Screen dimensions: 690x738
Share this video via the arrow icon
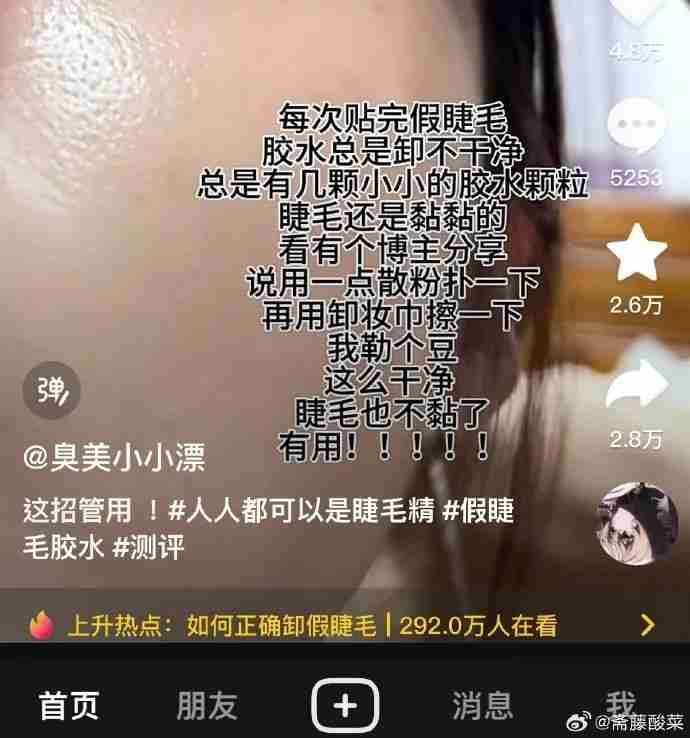click(636, 385)
